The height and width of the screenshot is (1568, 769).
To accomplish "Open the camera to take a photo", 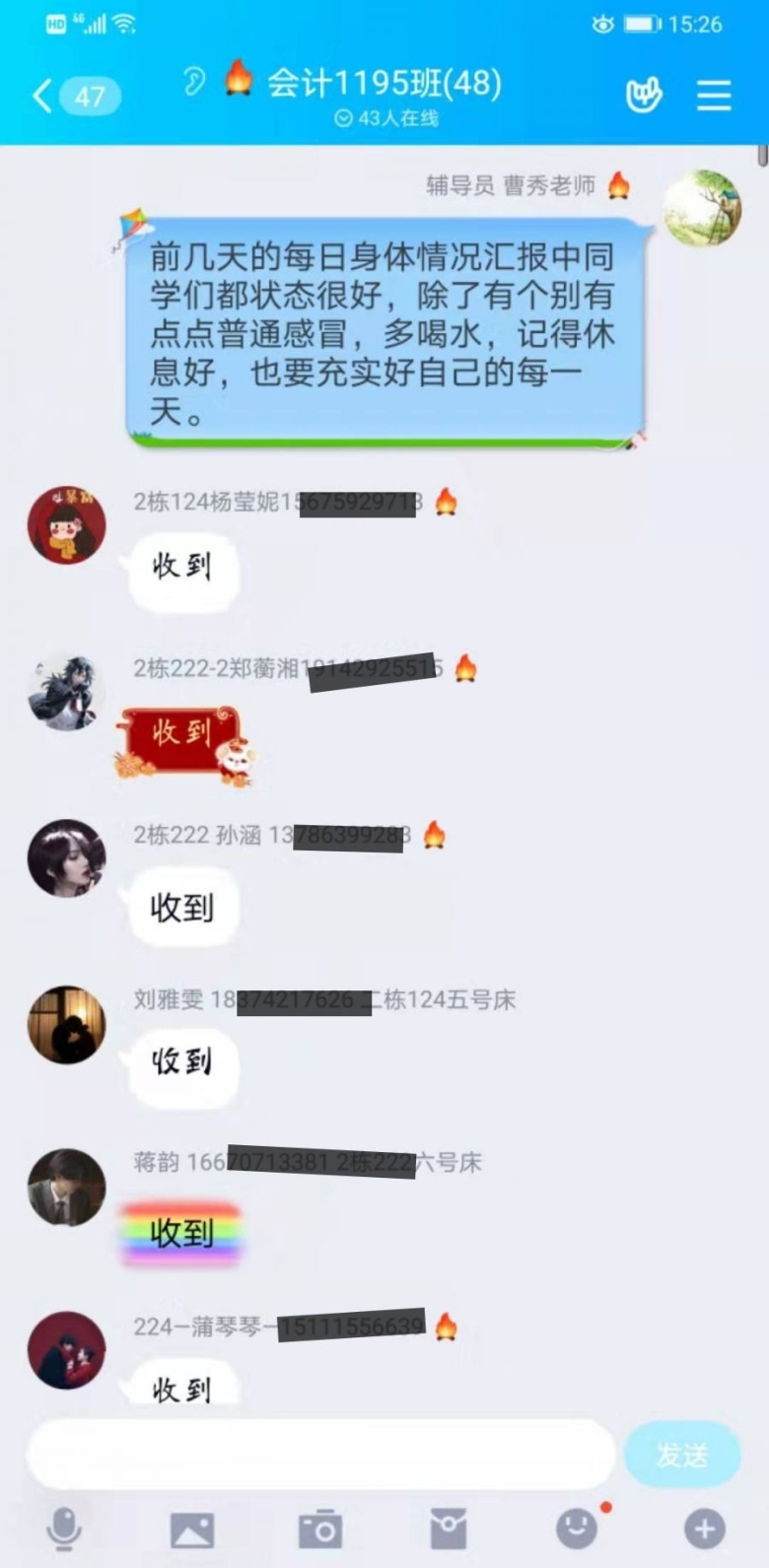I will (320, 1530).
